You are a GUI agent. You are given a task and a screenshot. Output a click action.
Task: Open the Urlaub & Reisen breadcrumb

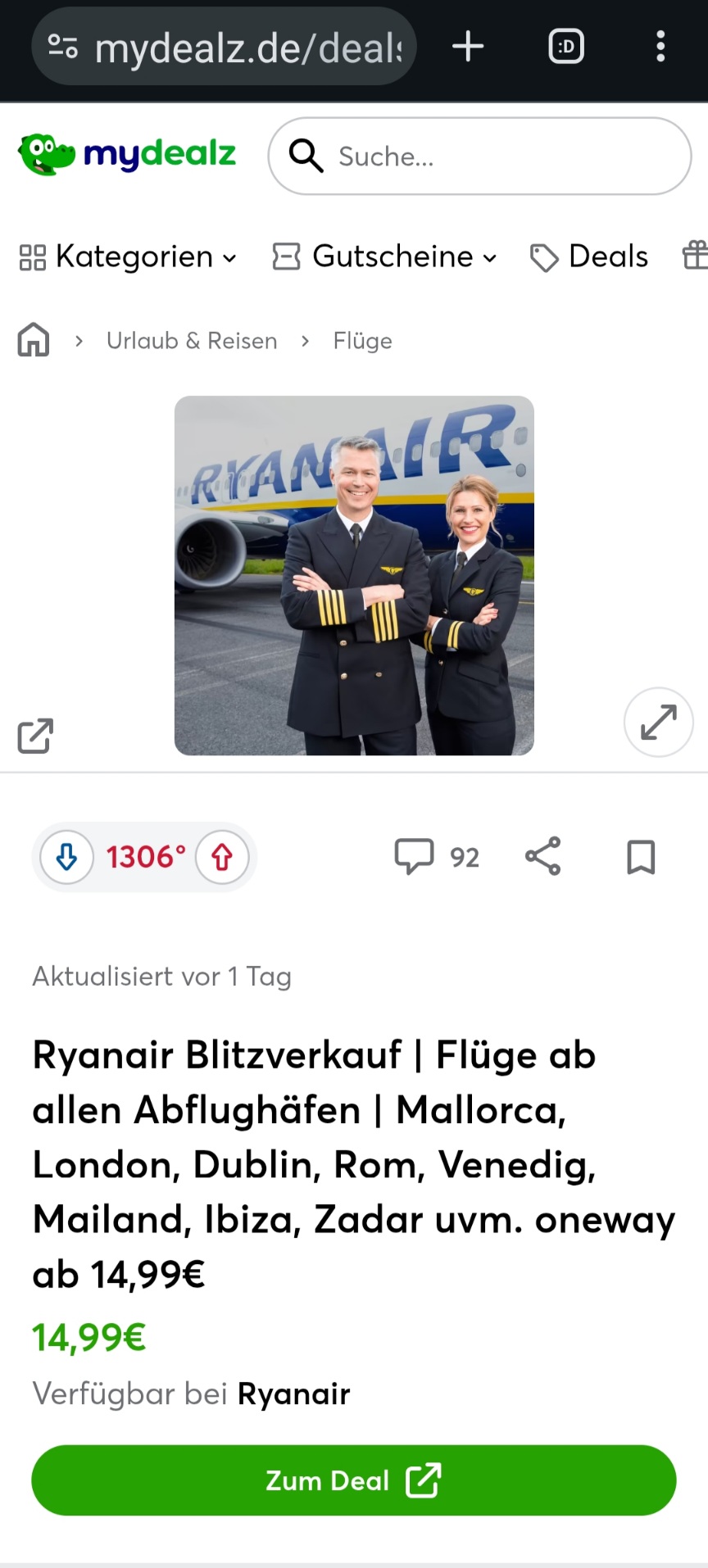click(x=192, y=341)
